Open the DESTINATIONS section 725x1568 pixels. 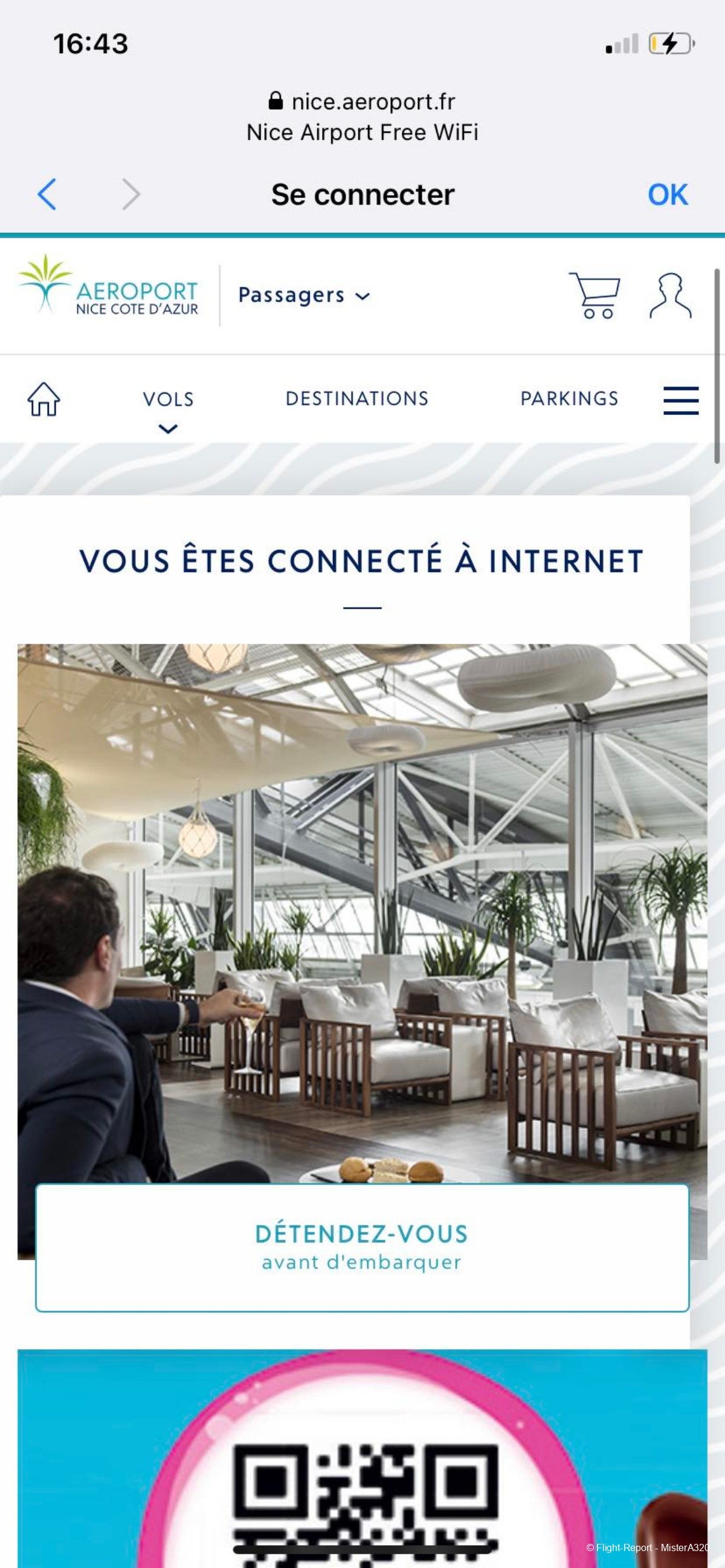(357, 398)
